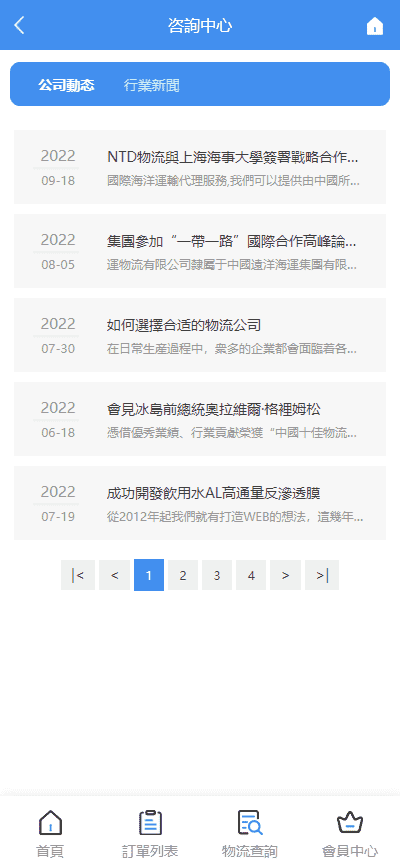
Task: Switch to the 公司動态 tab
Action: tap(66, 86)
